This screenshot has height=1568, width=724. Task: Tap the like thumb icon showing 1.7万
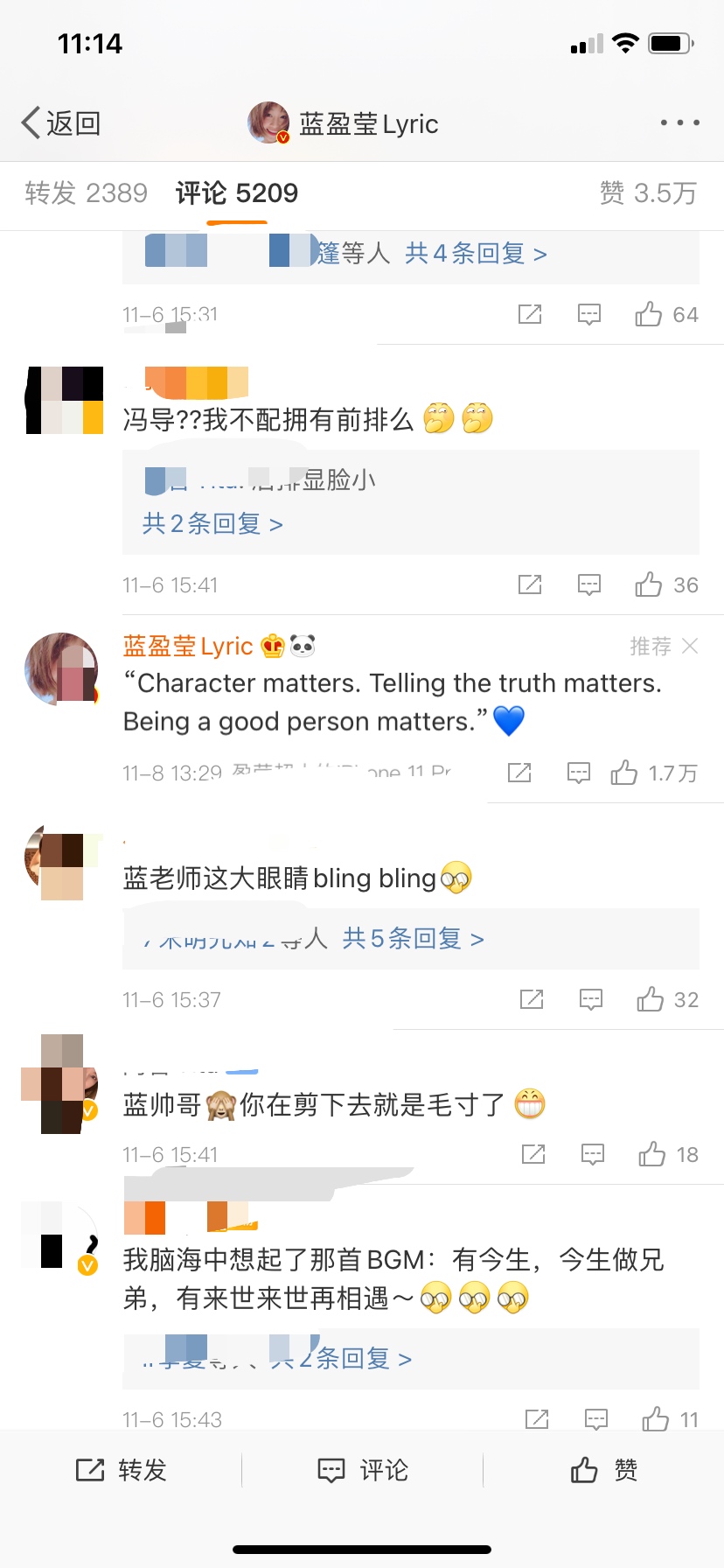click(628, 773)
